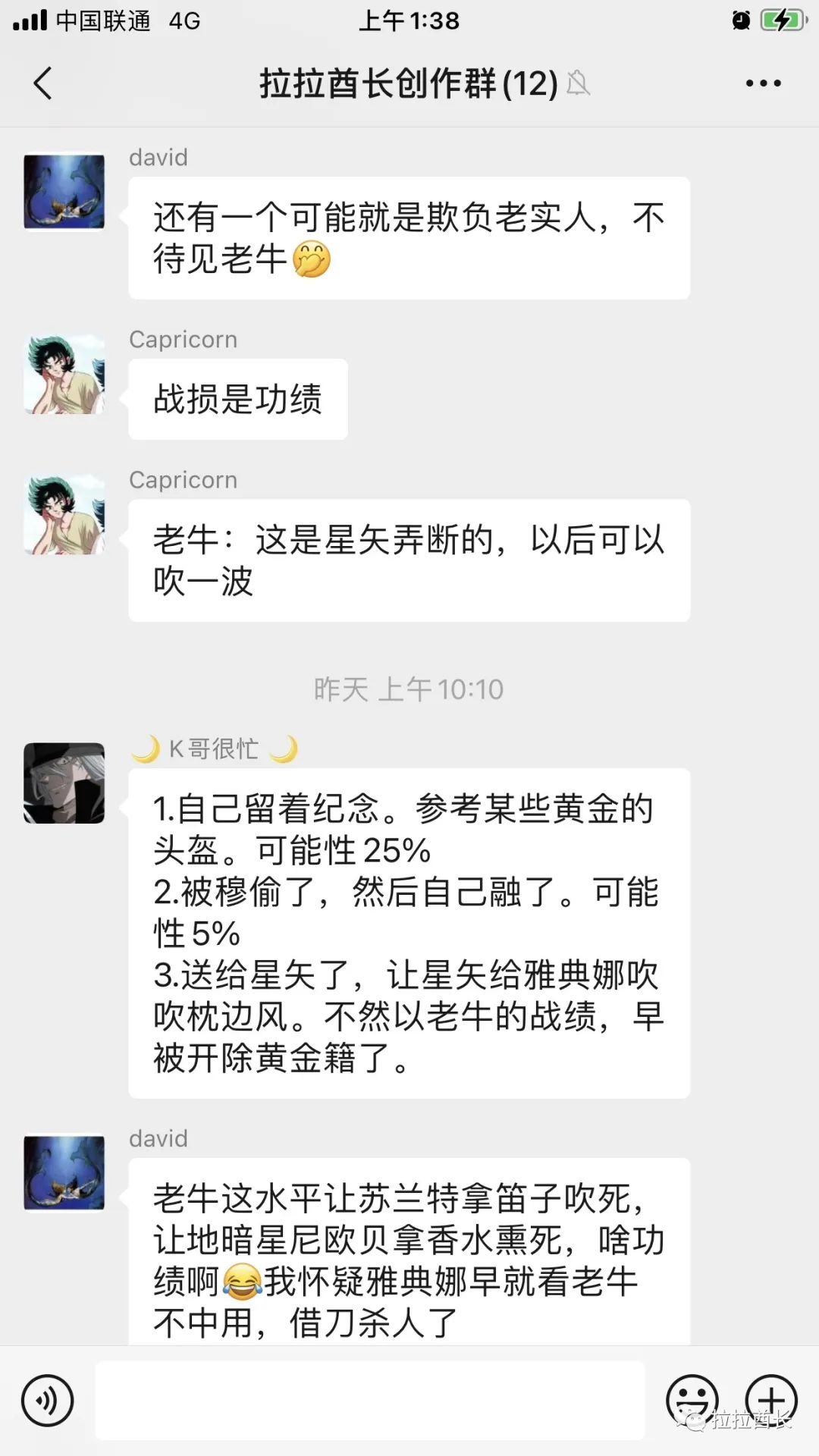Switch to voice message input
Viewport: 819px width, 1456px height.
click(x=47, y=1400)
